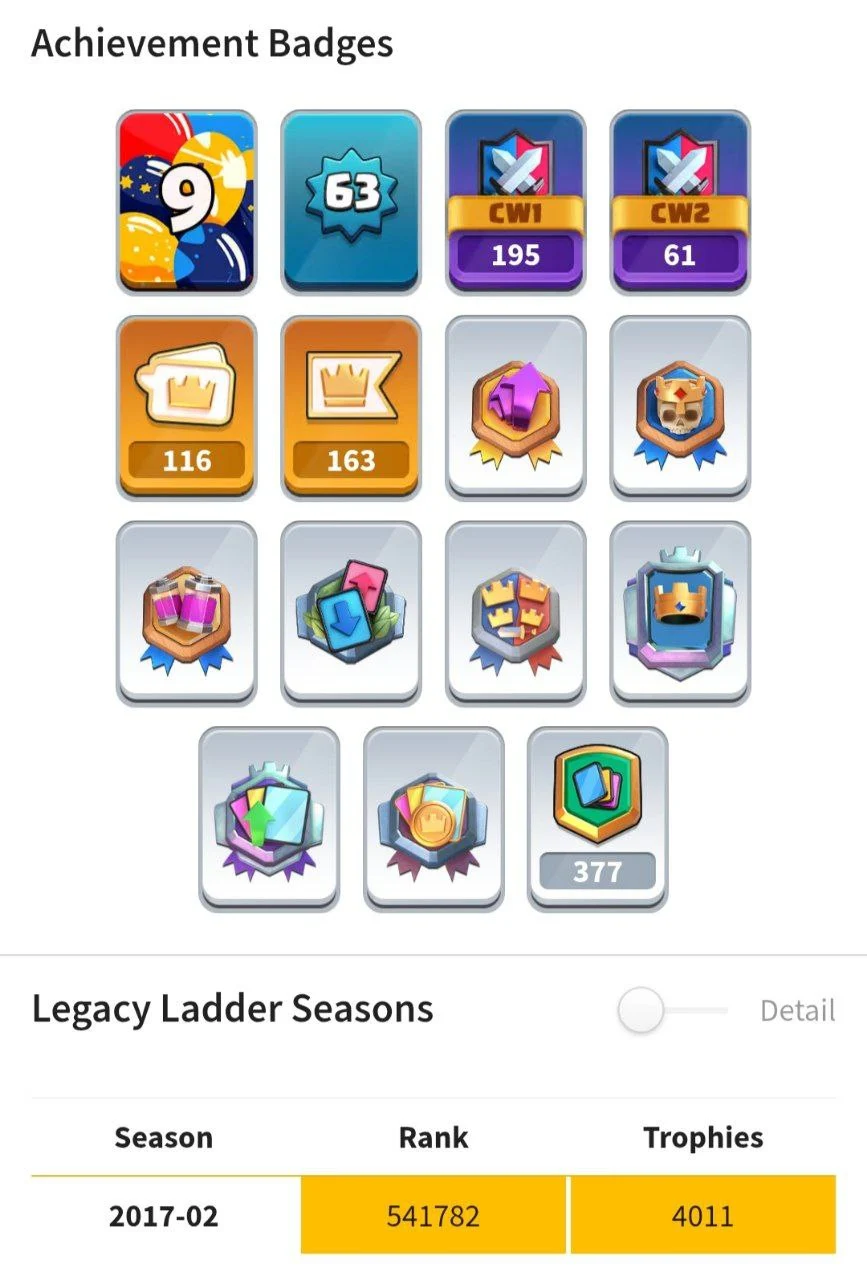This screenshot has width=867, height=1280.
Task: Select the level 63 star badge
Action: click(351, 202)
